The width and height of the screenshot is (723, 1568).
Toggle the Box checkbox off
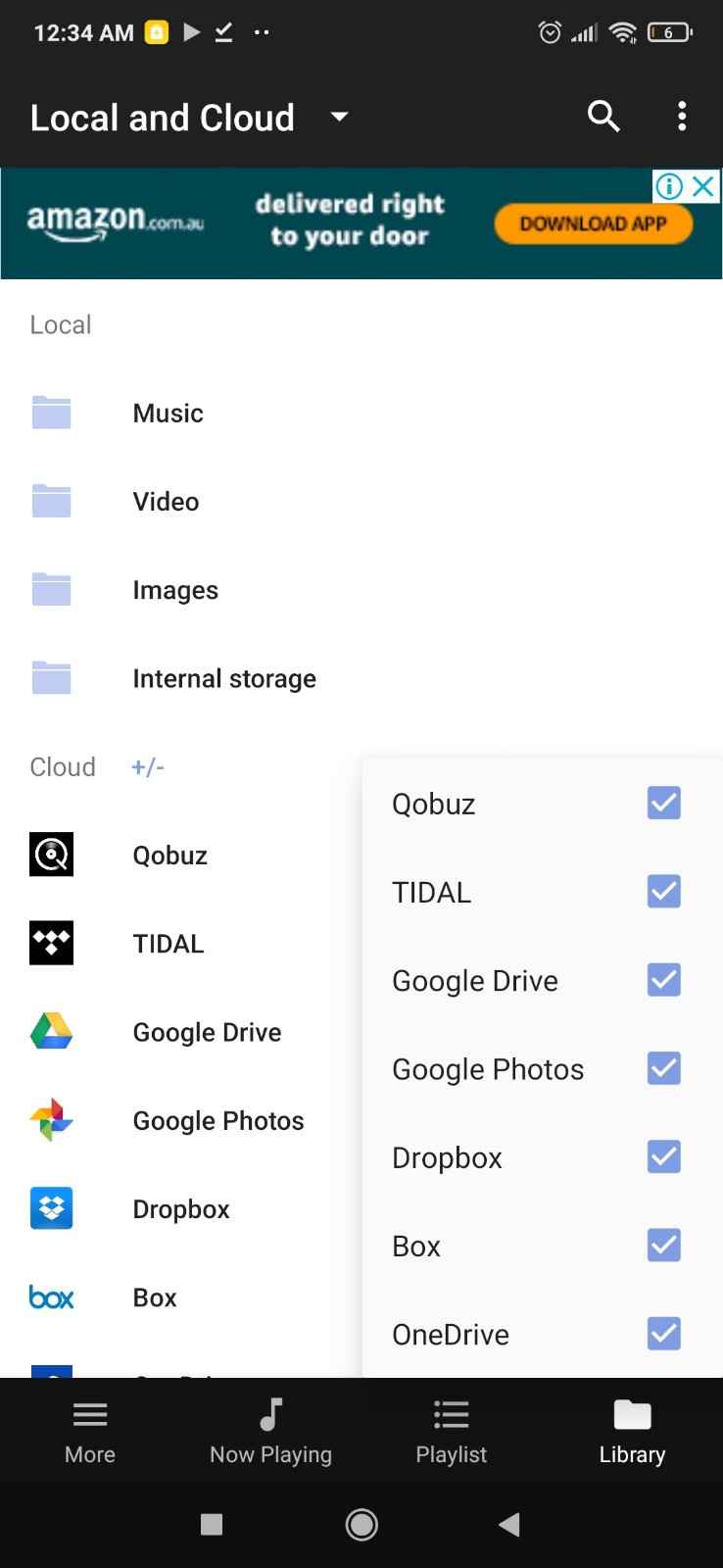click(663, 1245)
